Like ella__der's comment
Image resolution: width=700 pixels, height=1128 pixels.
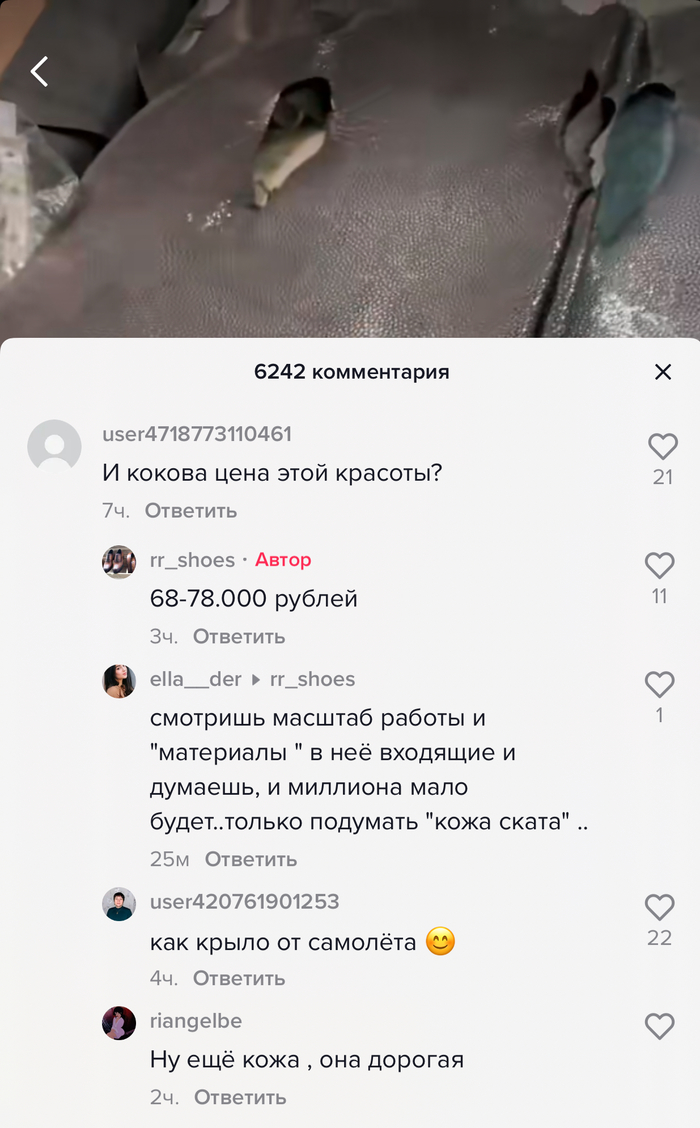click(x=659, y=685)
